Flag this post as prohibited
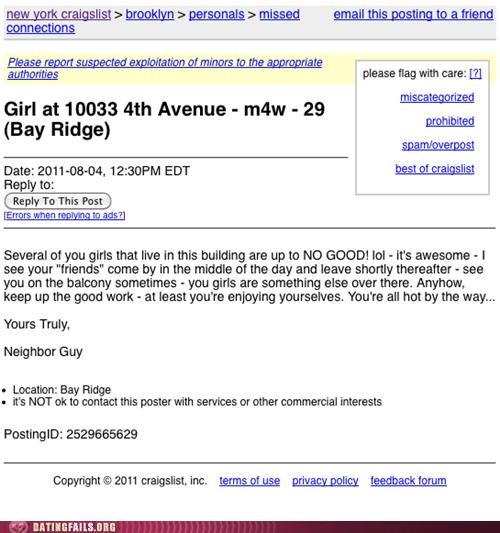The image size is (500, 533). (x=450, y=121)
